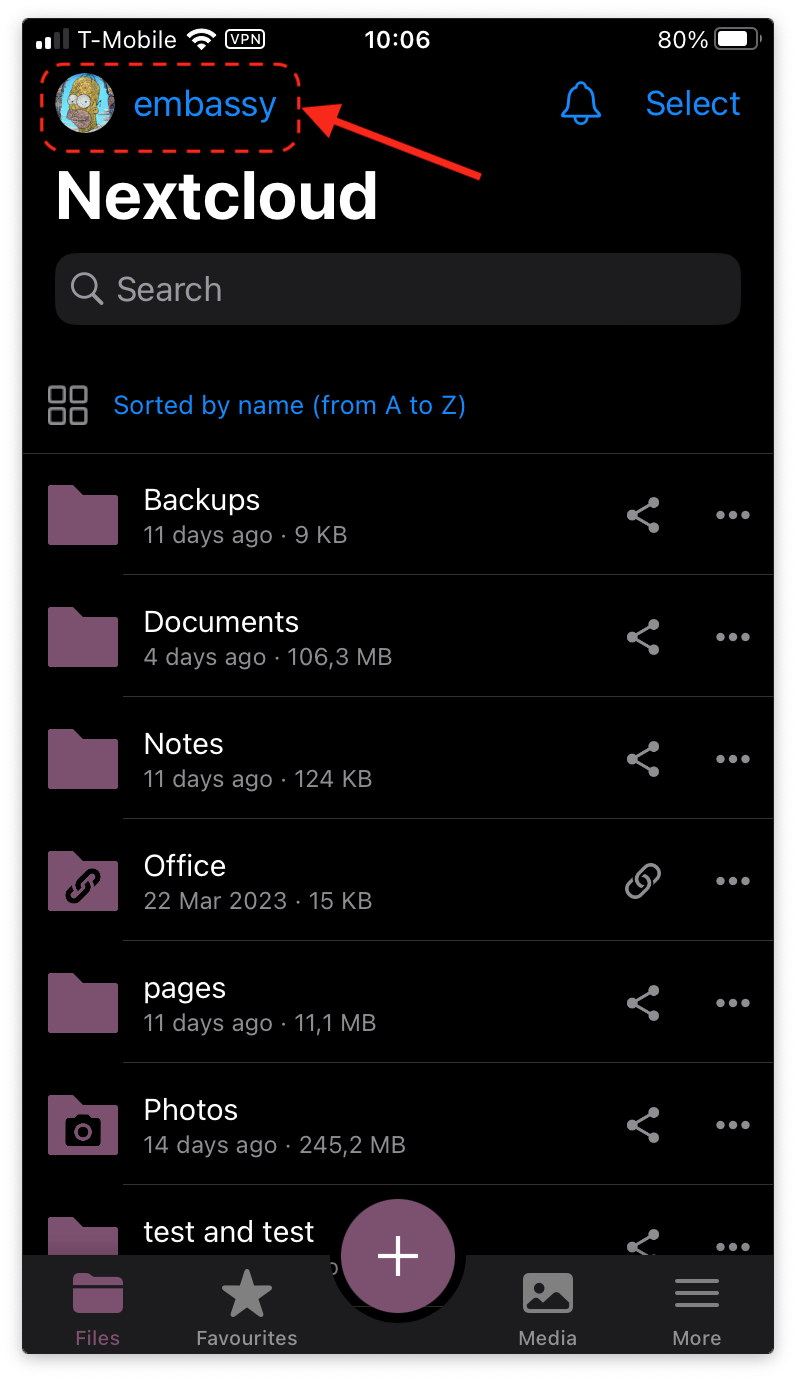
Task: Open the share link for Office
Action: pos(643,881)
